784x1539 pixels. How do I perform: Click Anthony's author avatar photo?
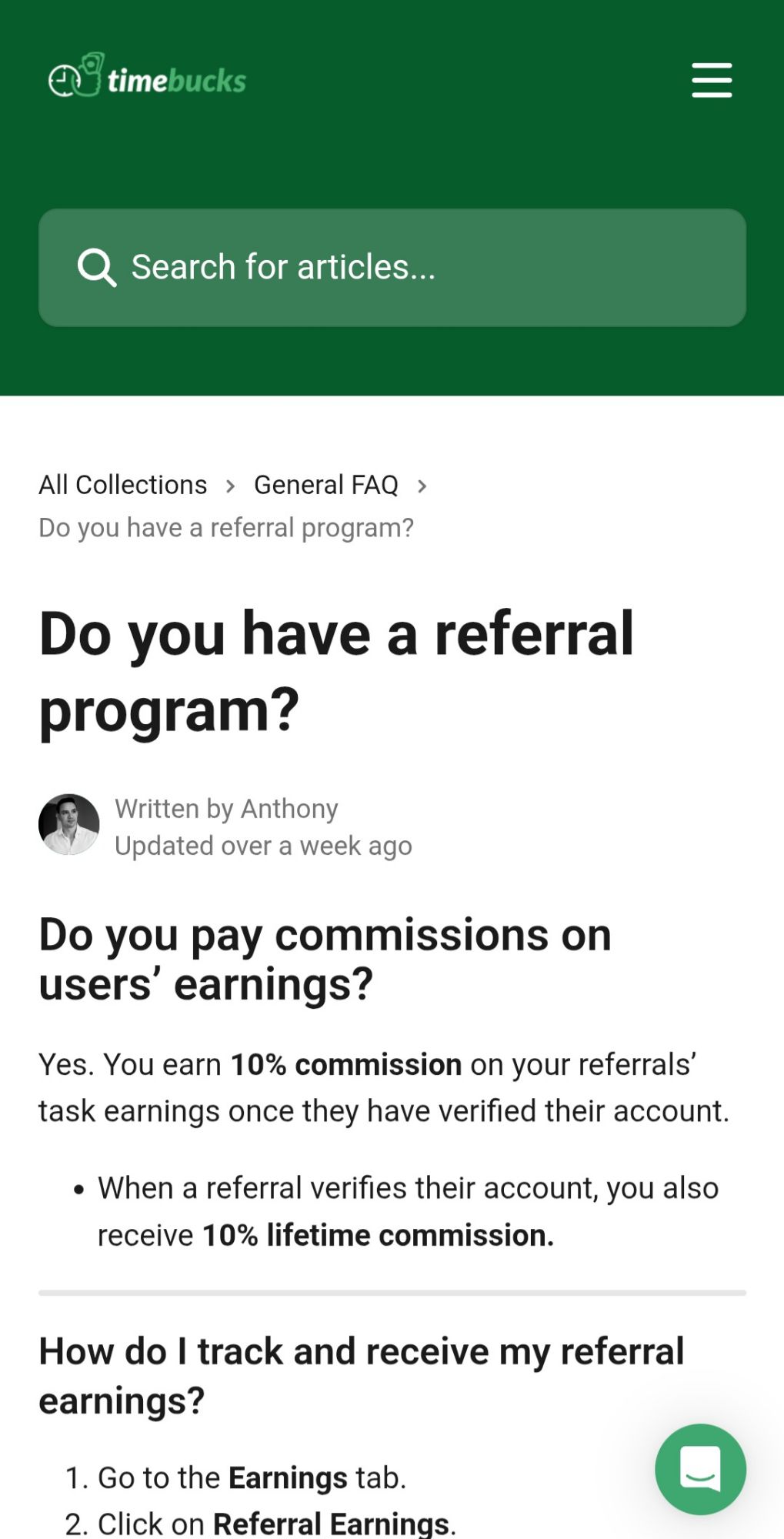68,823
